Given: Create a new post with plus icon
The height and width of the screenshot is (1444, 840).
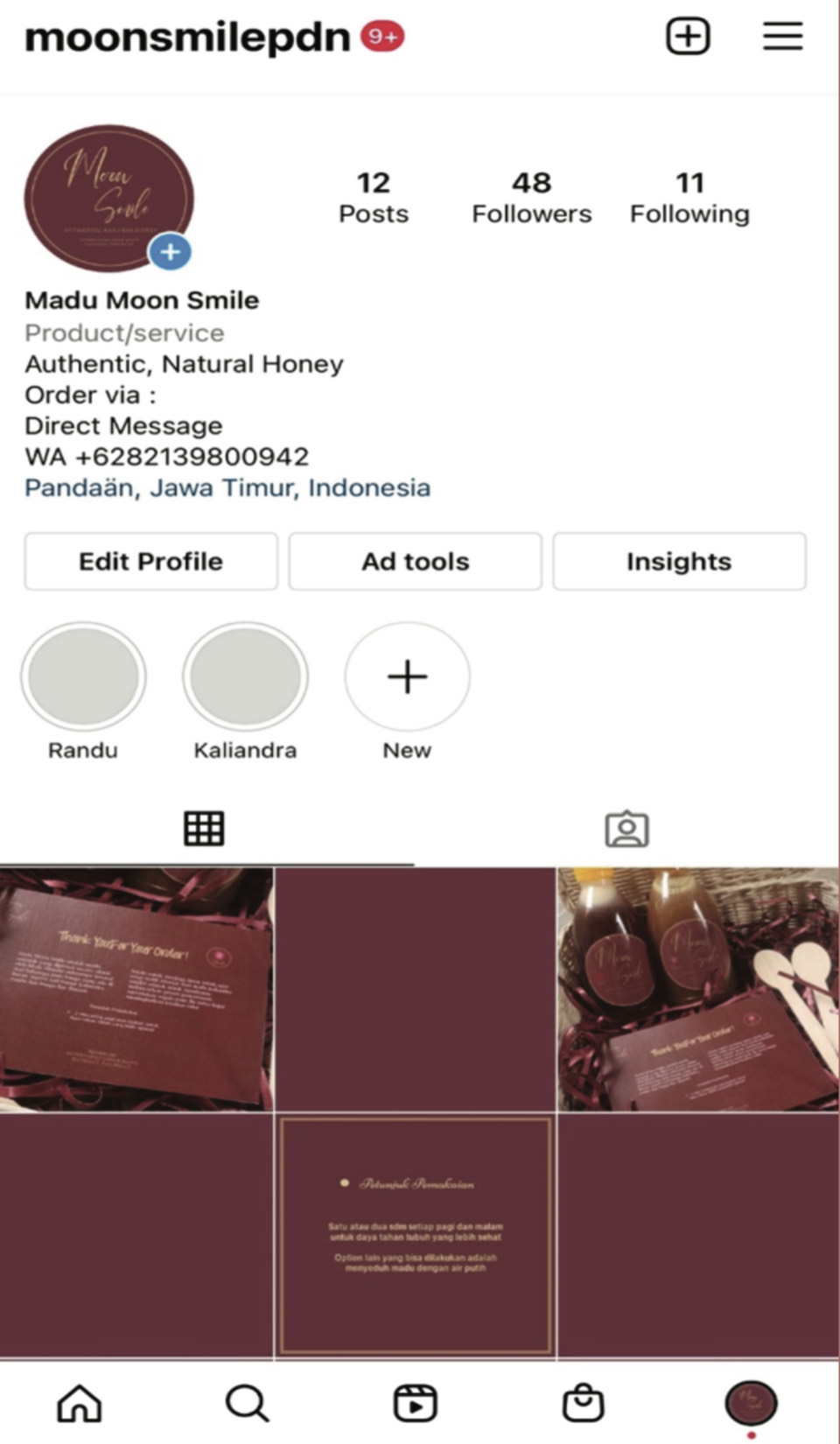Looking at the screenshot, I should point(688,37).
